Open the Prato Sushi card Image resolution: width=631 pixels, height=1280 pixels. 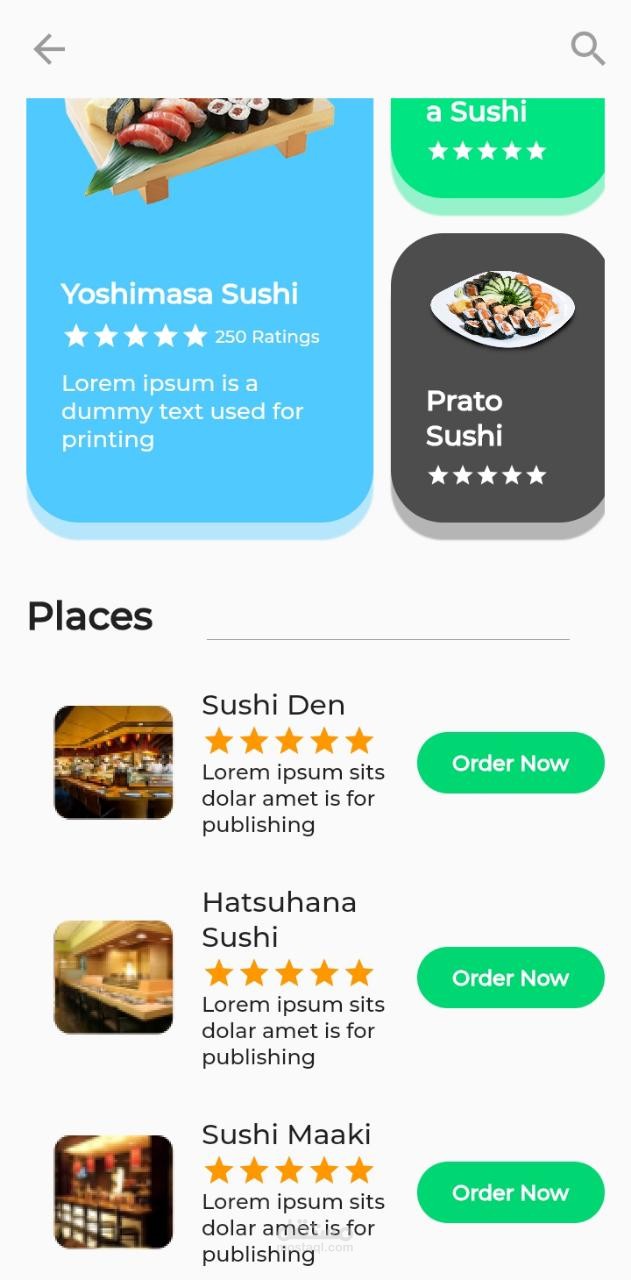coord(498,380)
